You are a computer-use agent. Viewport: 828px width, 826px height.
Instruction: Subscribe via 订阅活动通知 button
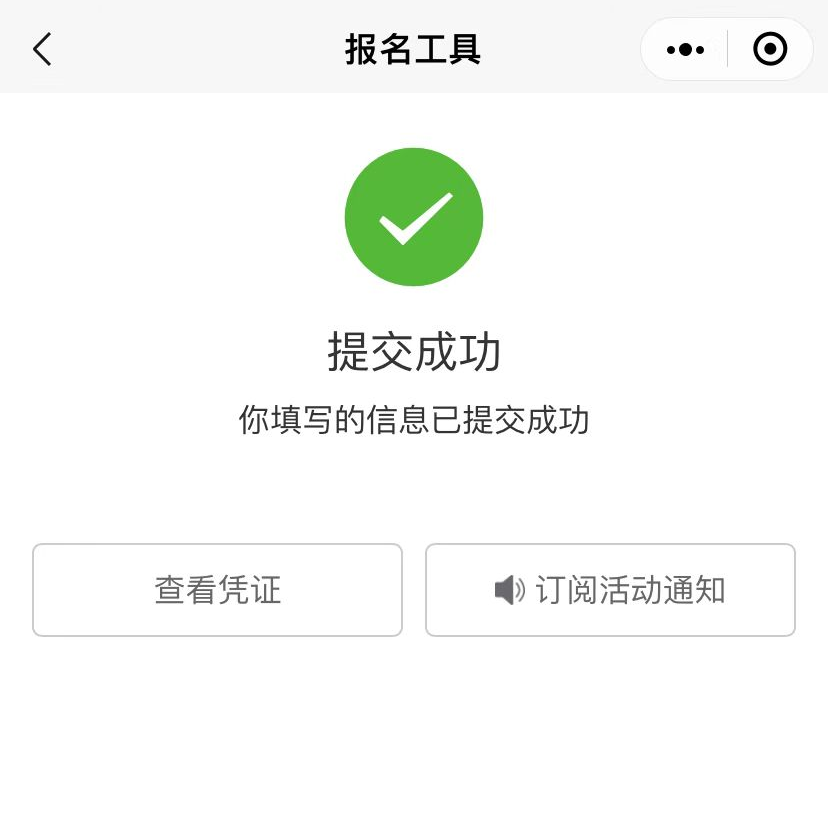[x=610, y=590]
